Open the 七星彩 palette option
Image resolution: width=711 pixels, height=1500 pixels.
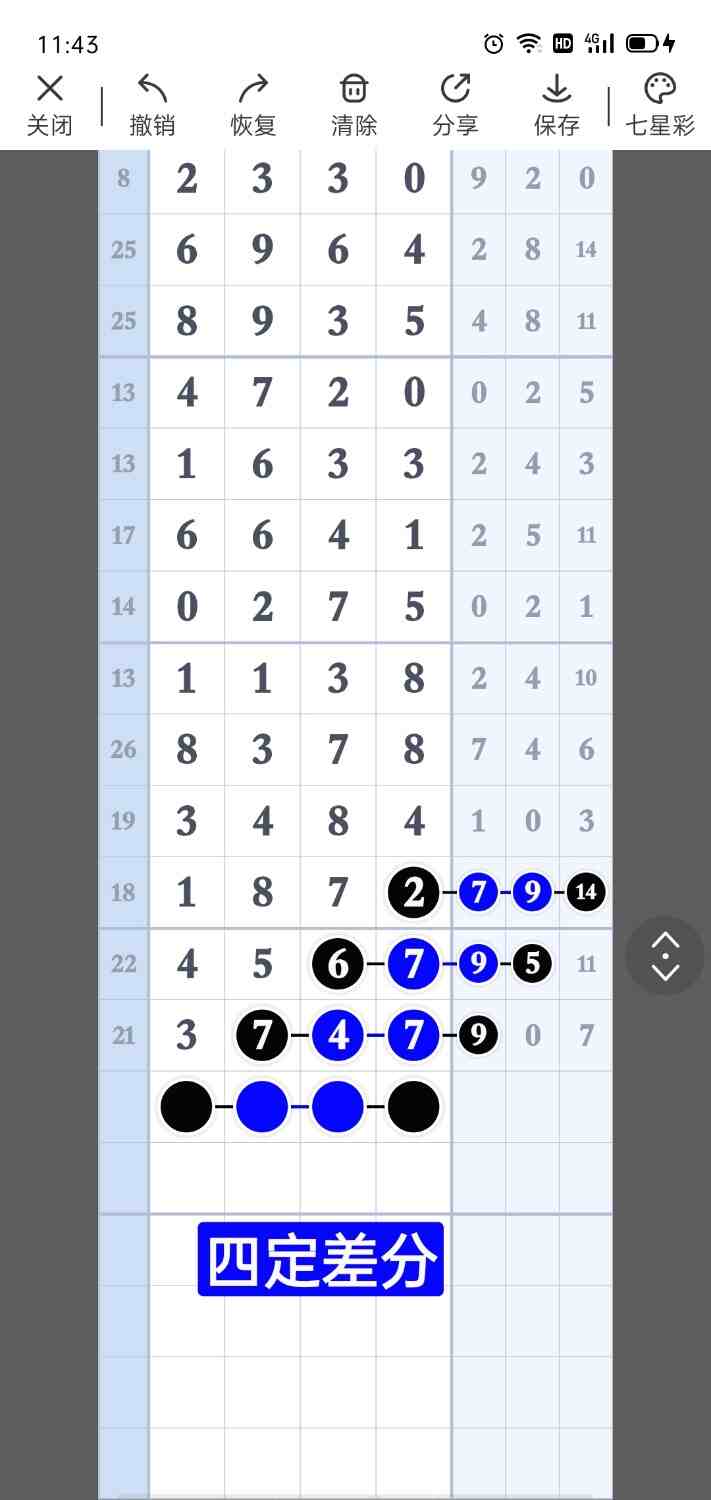(x=660, y=104)
